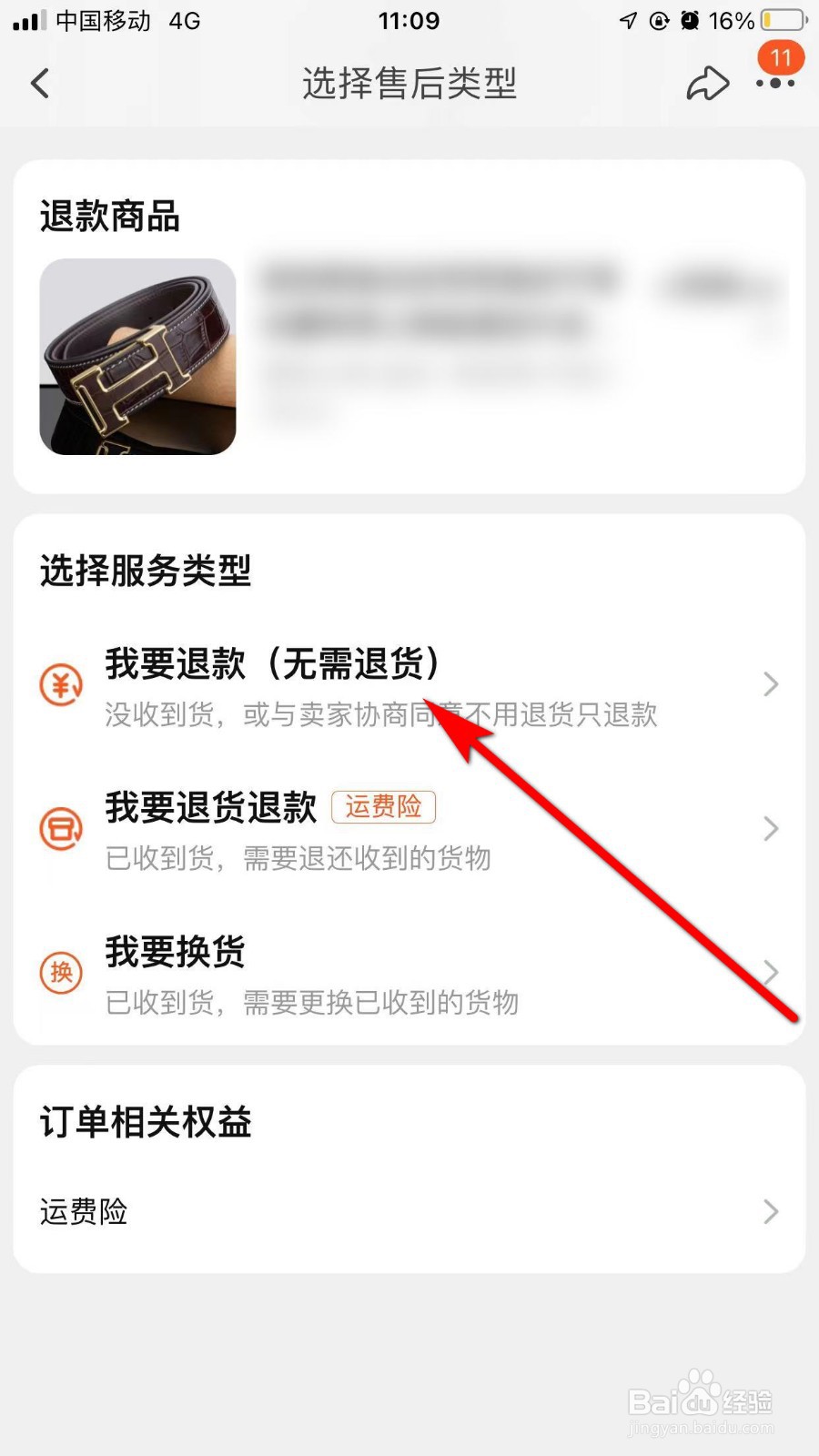
Task: Click the orange 运费险 tag label
Action: point(383,807)
